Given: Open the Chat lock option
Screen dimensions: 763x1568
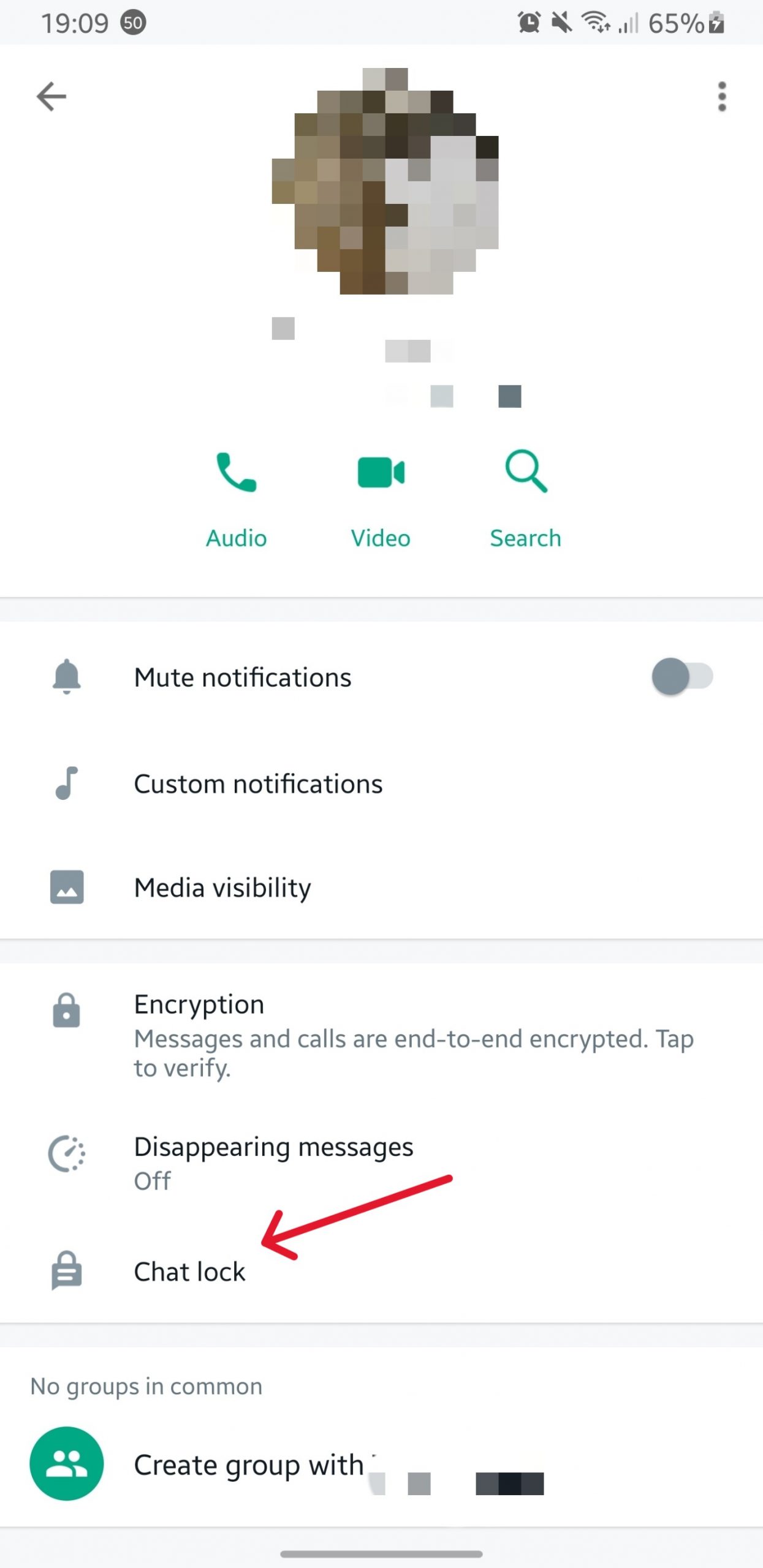Looking at the screenshot, I should click(x=190, y=1272).
